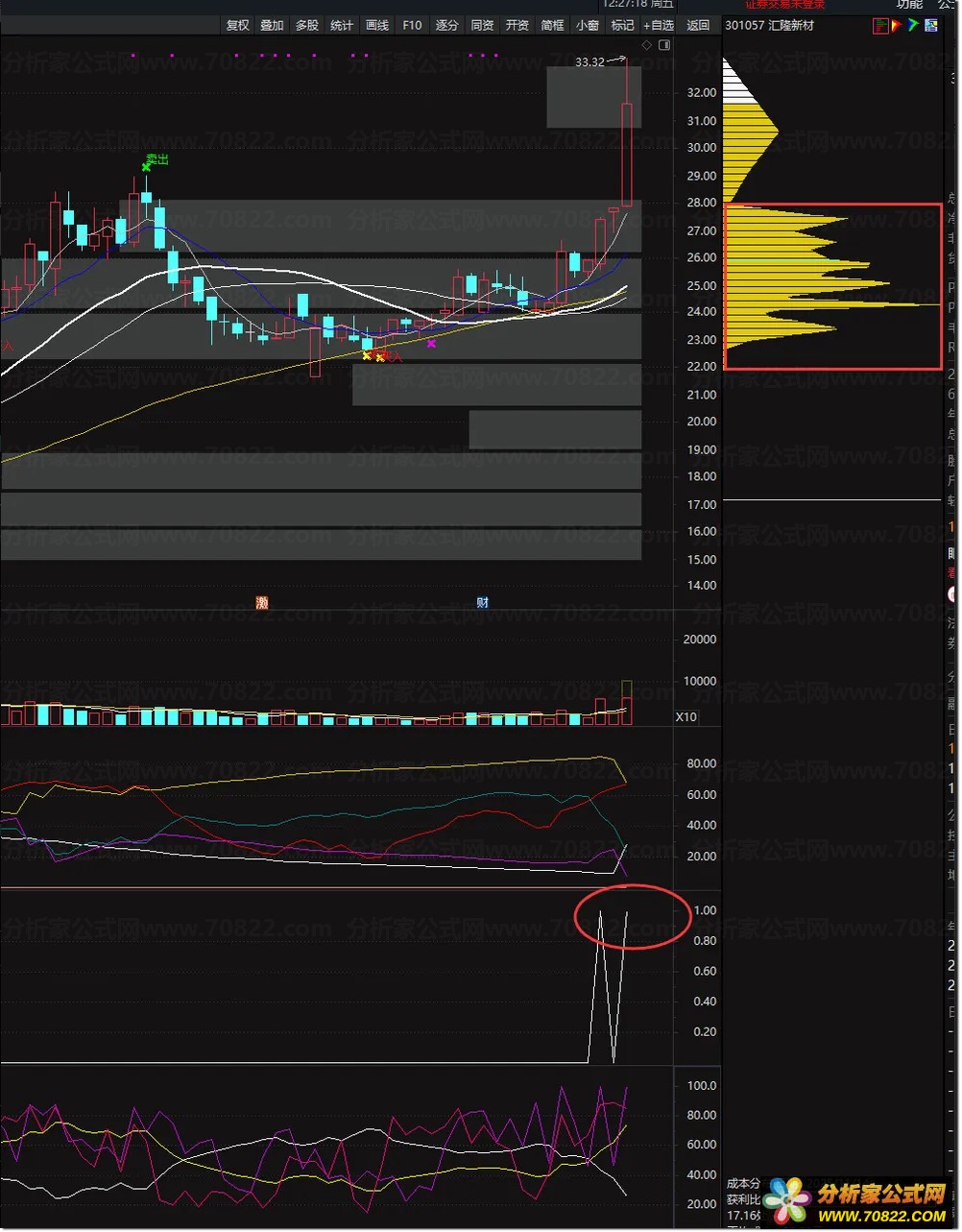This screenshot has height=1232, width=962.
Task: Go back using the 返回 button
Action: [x=698, y=25]
